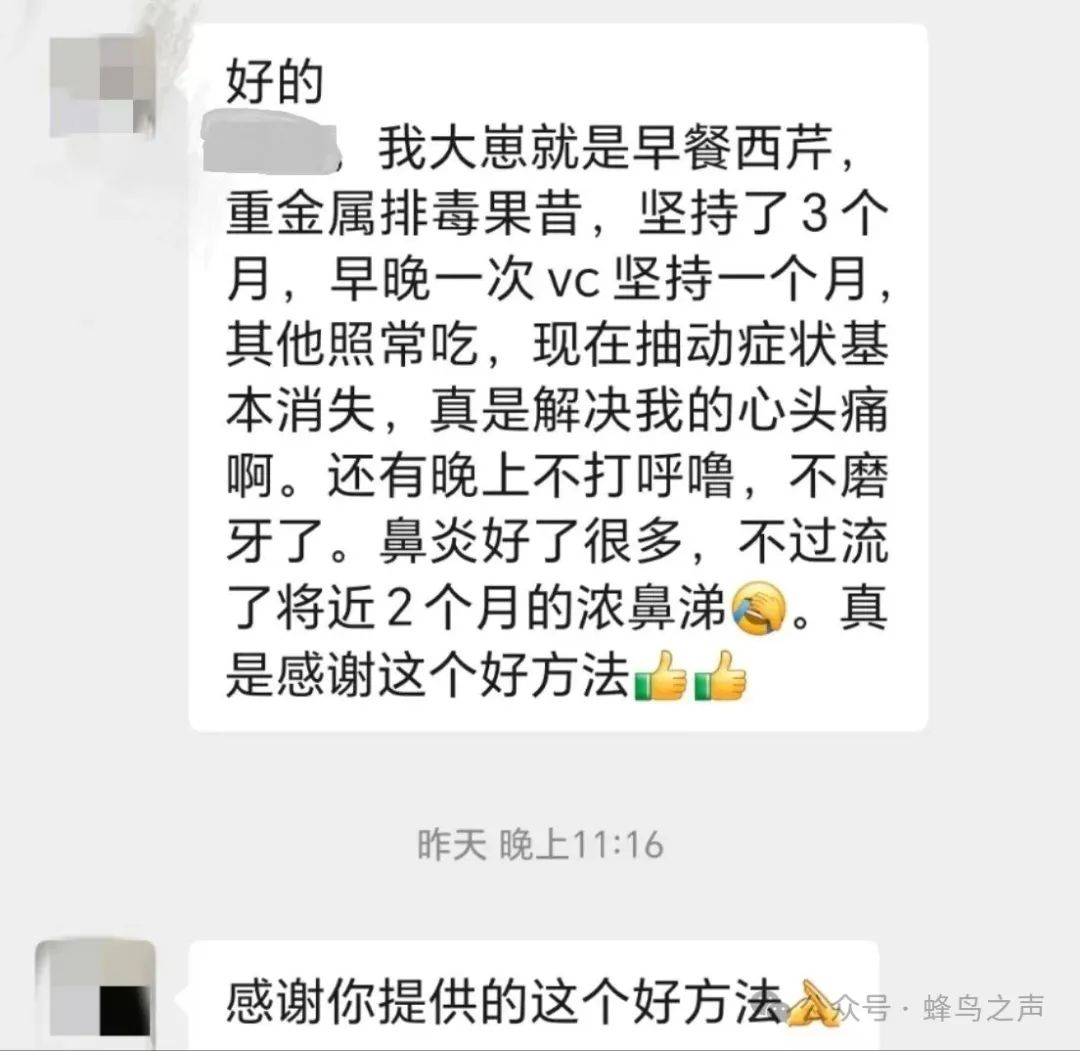Open avatar beside 感谢你提供的这个好方法 message
Image resolution: width=1080 pixels, height=1051 pixels.
[x=95, y=995]
